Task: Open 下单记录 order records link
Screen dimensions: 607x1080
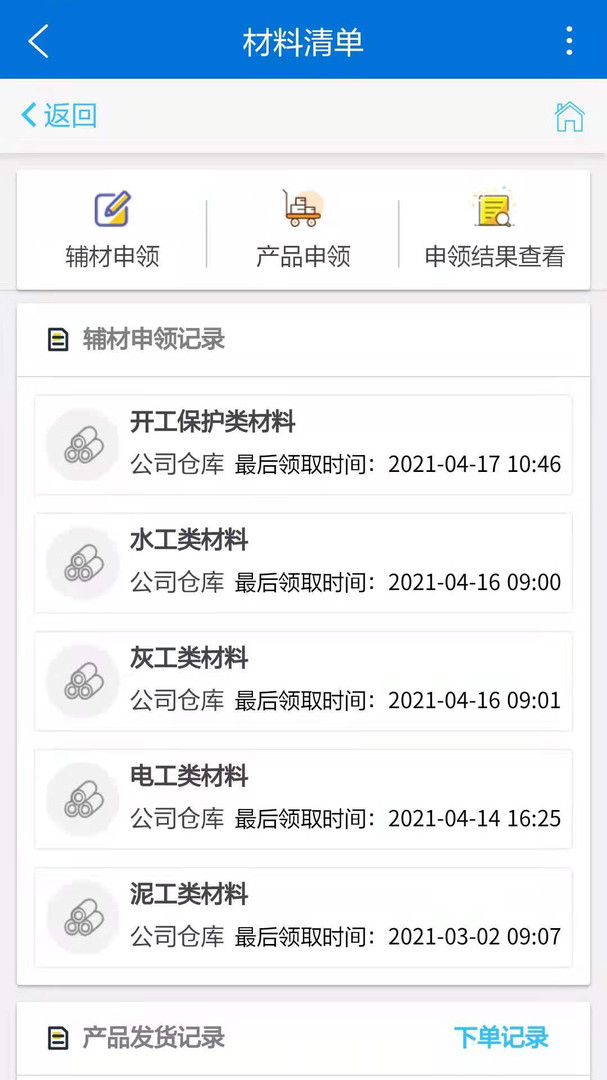Action: 501,1037
